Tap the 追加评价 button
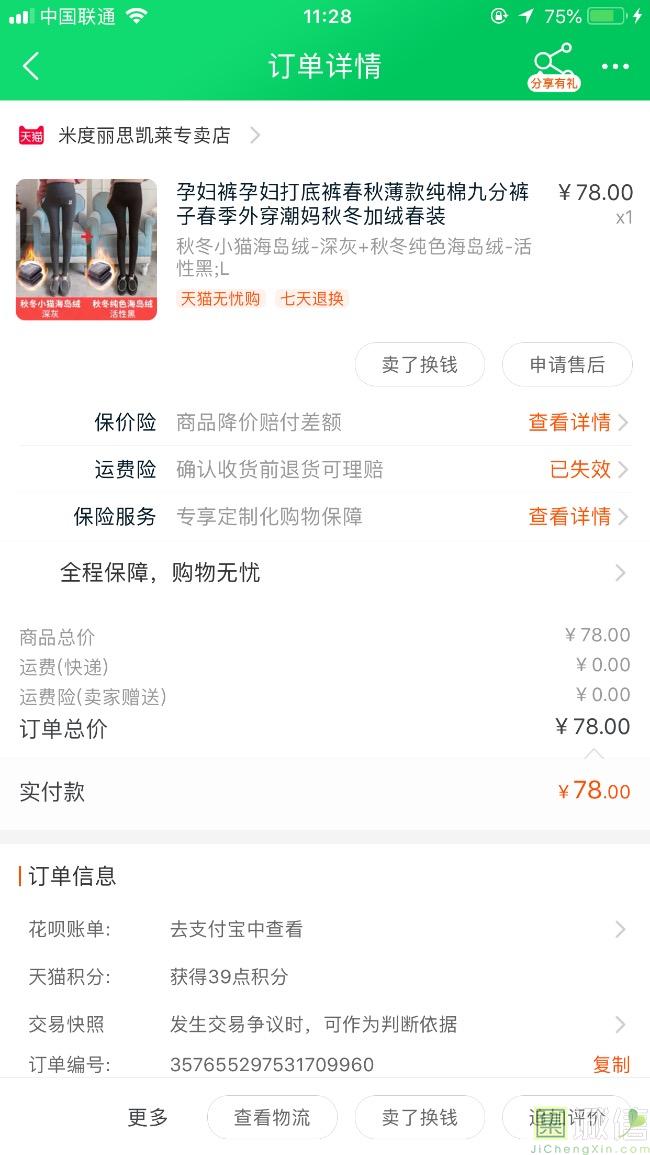This screenshot has height=1155, width=650. coord(567,1117)
